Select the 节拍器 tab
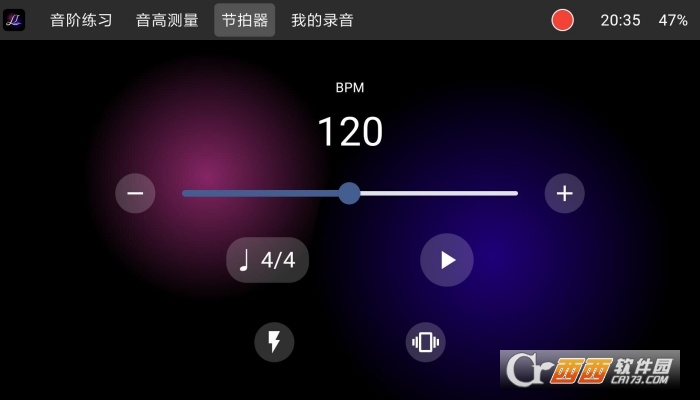Screen dimensions: 700x400 tap(244, 20)
